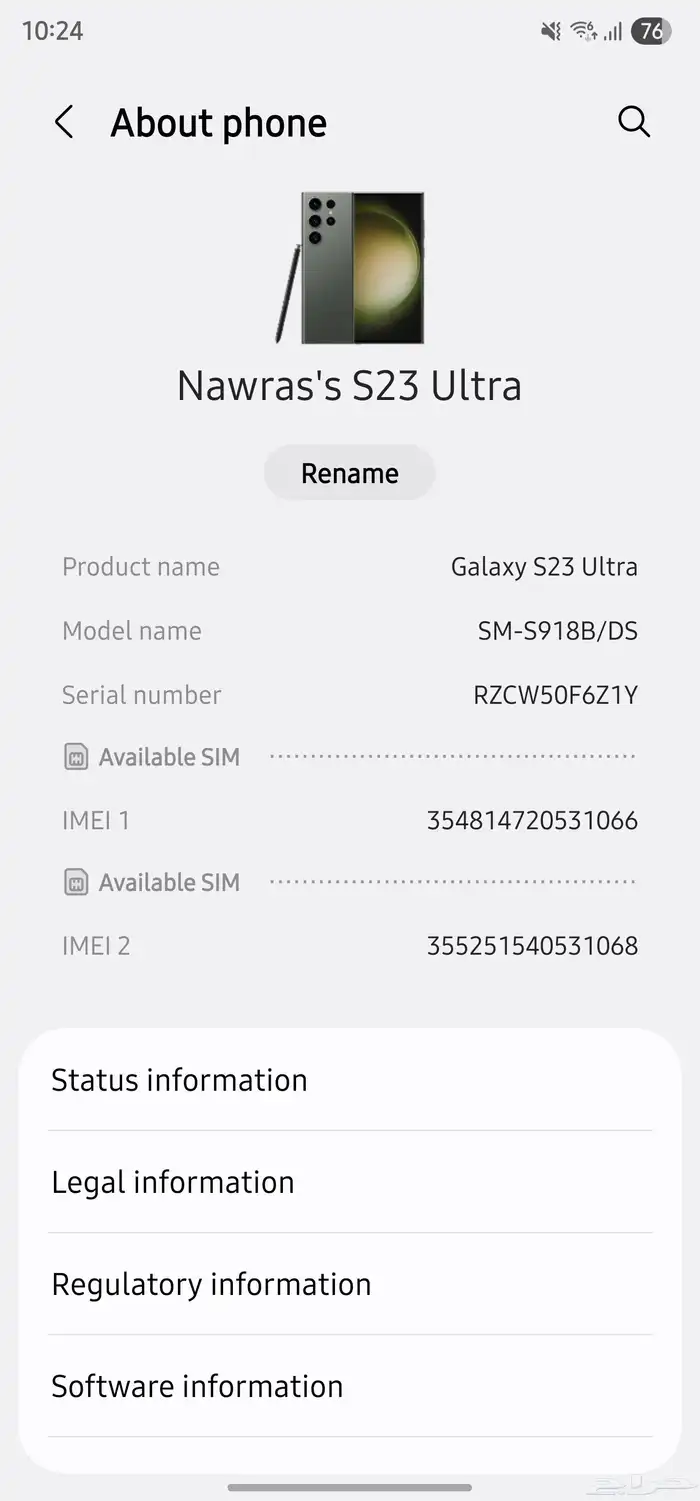Screen dimensions: 700x1501
Task: Open Regulatory information
Action: (350, 1284)
